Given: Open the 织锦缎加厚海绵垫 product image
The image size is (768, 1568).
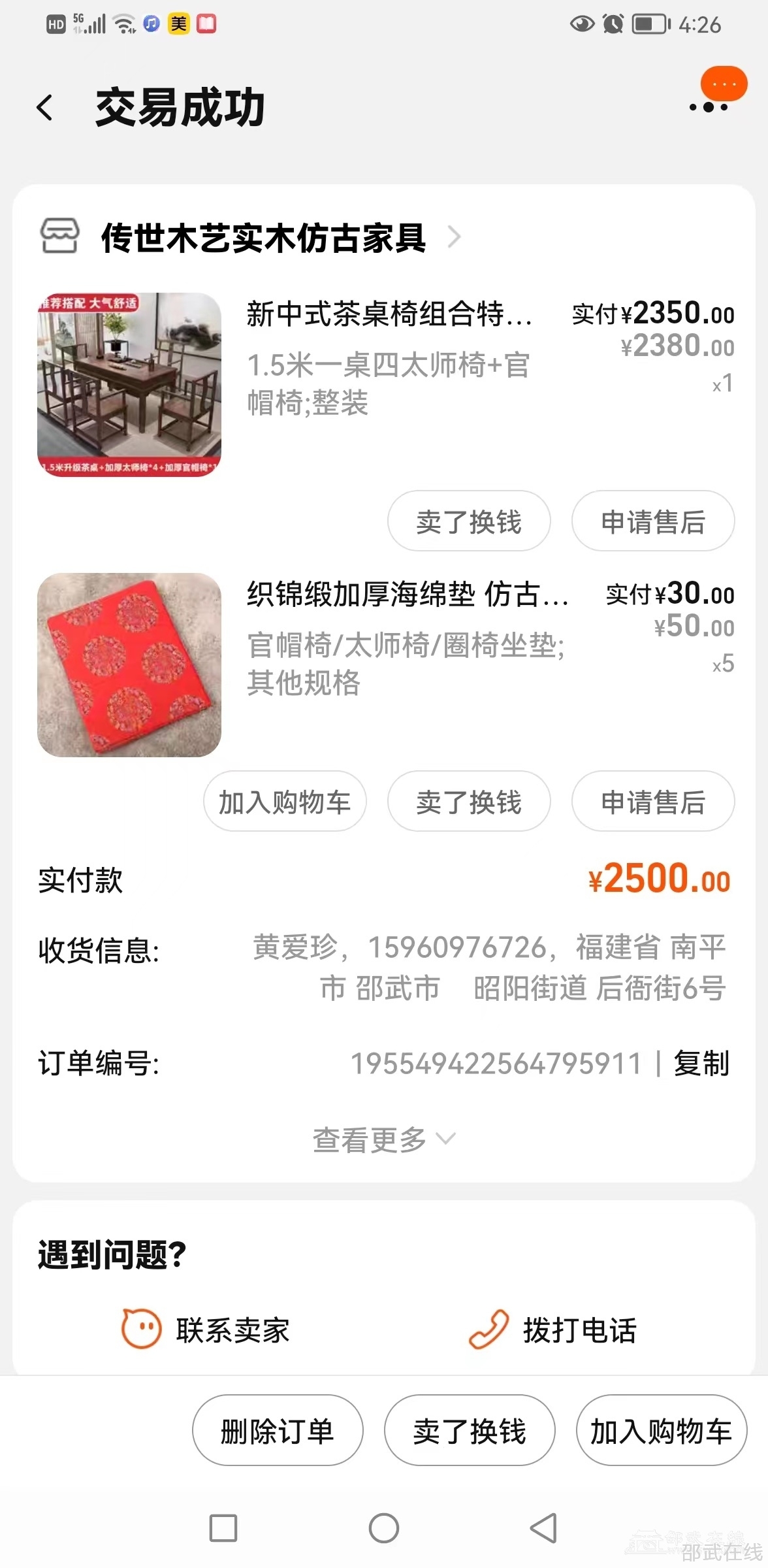Looking at the screenshot, I should 129,665.
